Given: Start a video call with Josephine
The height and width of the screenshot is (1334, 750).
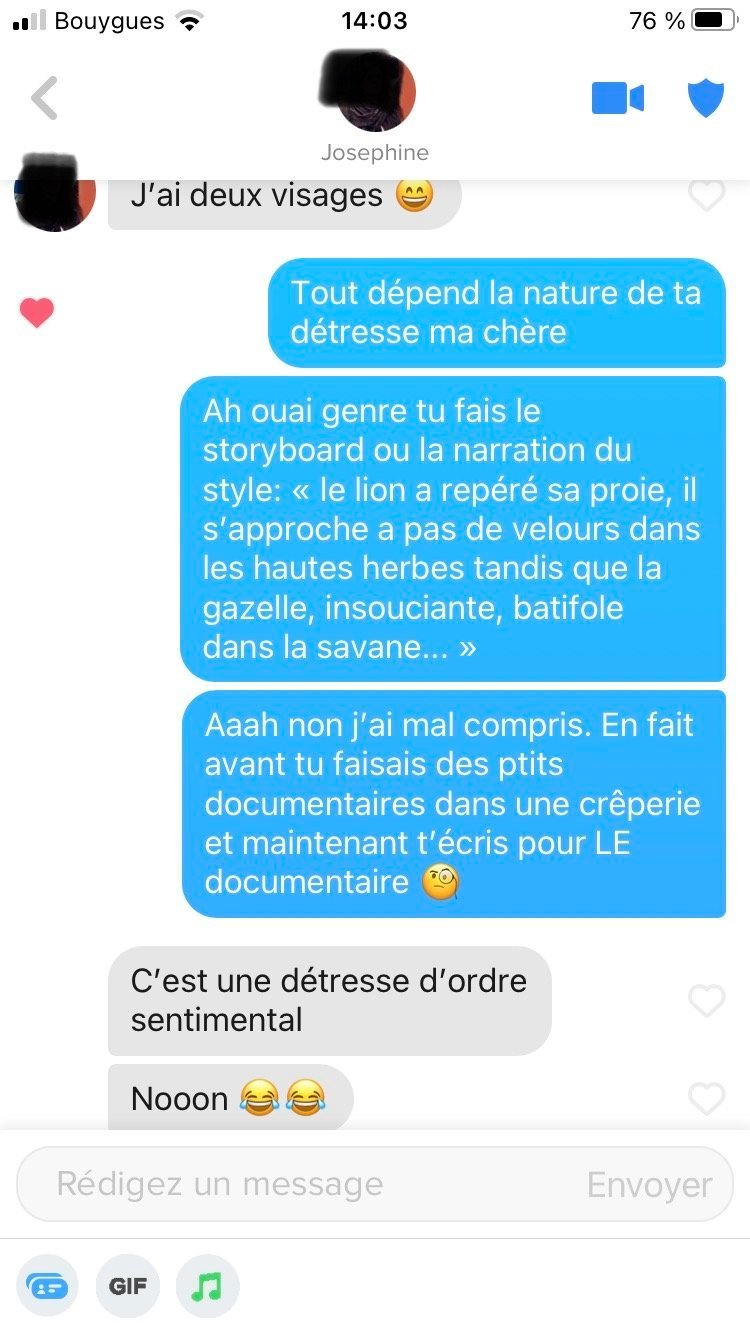Looking at the screenshot, I should pos(617,98).
